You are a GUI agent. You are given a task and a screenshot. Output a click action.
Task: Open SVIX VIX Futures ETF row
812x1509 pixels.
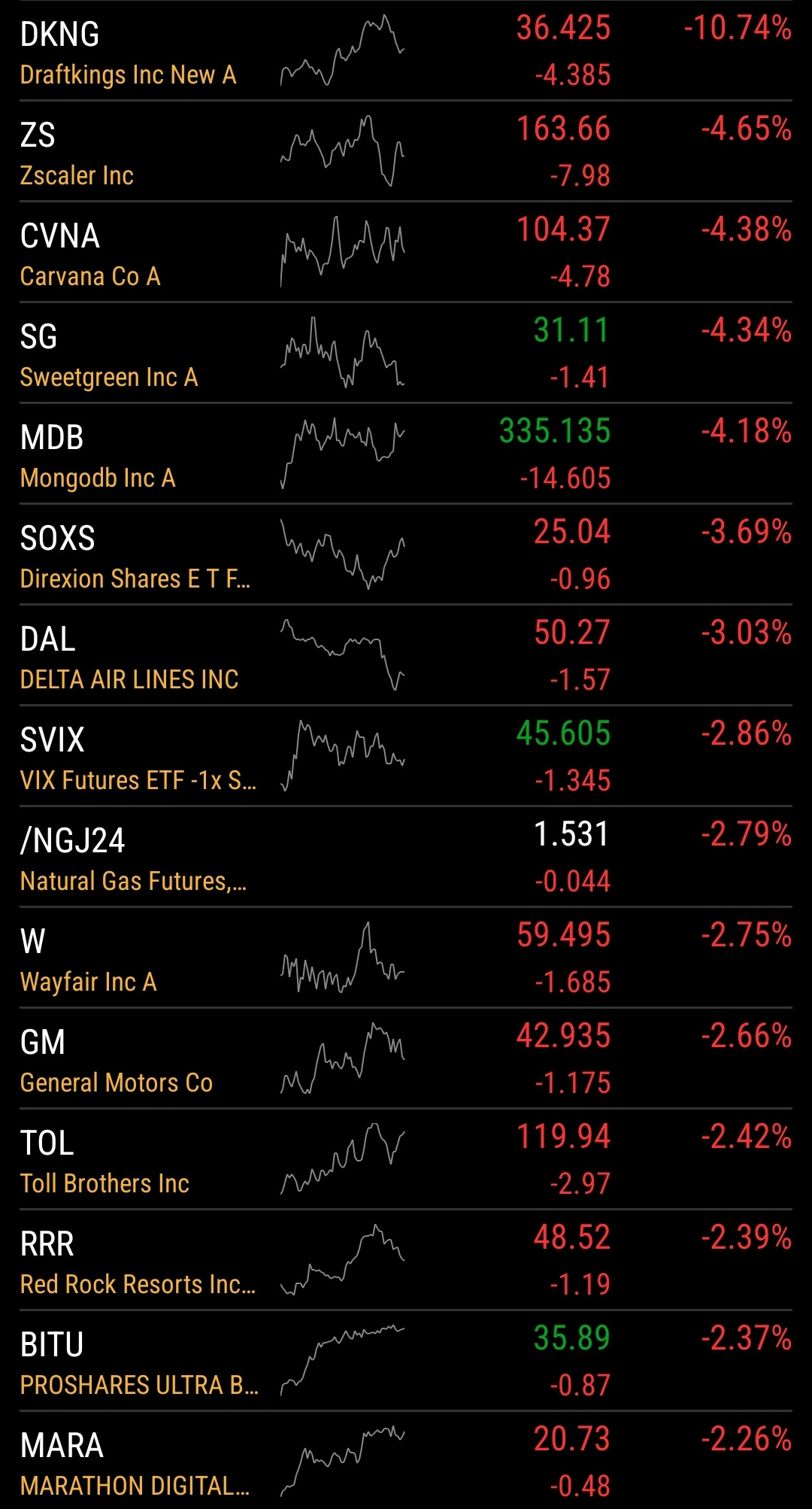coord(406,756)
